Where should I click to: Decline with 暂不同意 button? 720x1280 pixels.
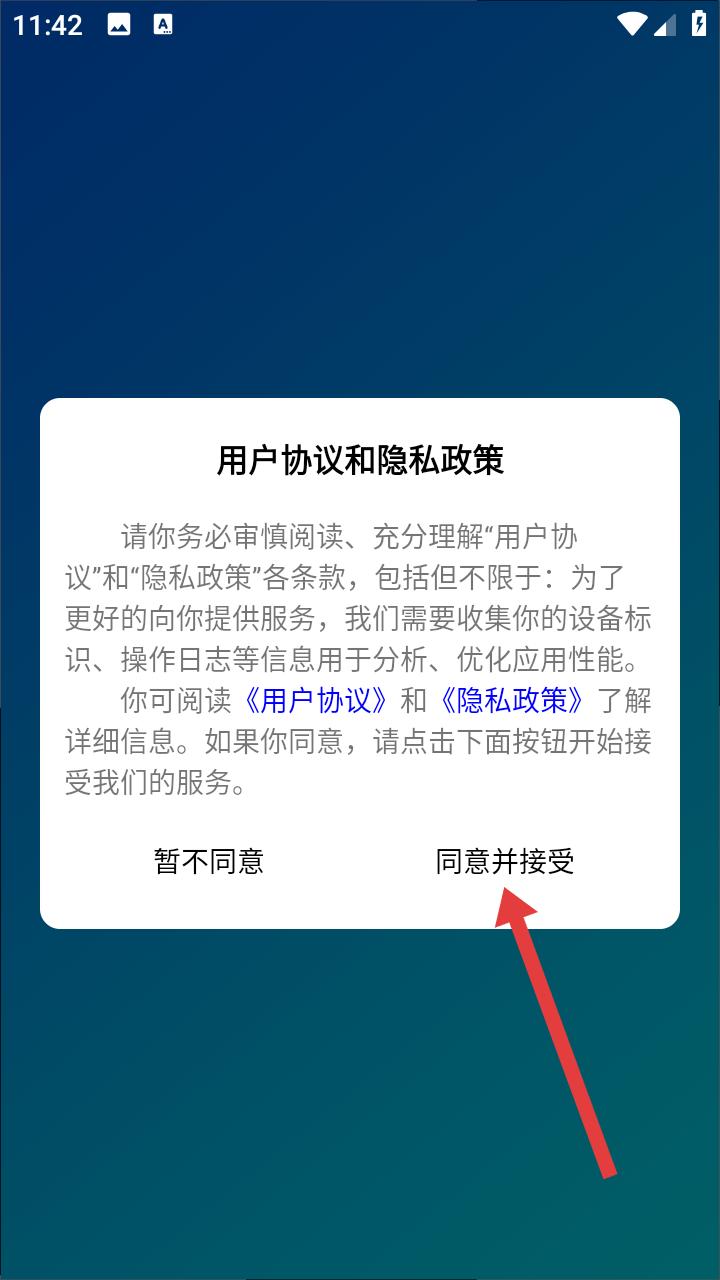click(x=209, y=861)
